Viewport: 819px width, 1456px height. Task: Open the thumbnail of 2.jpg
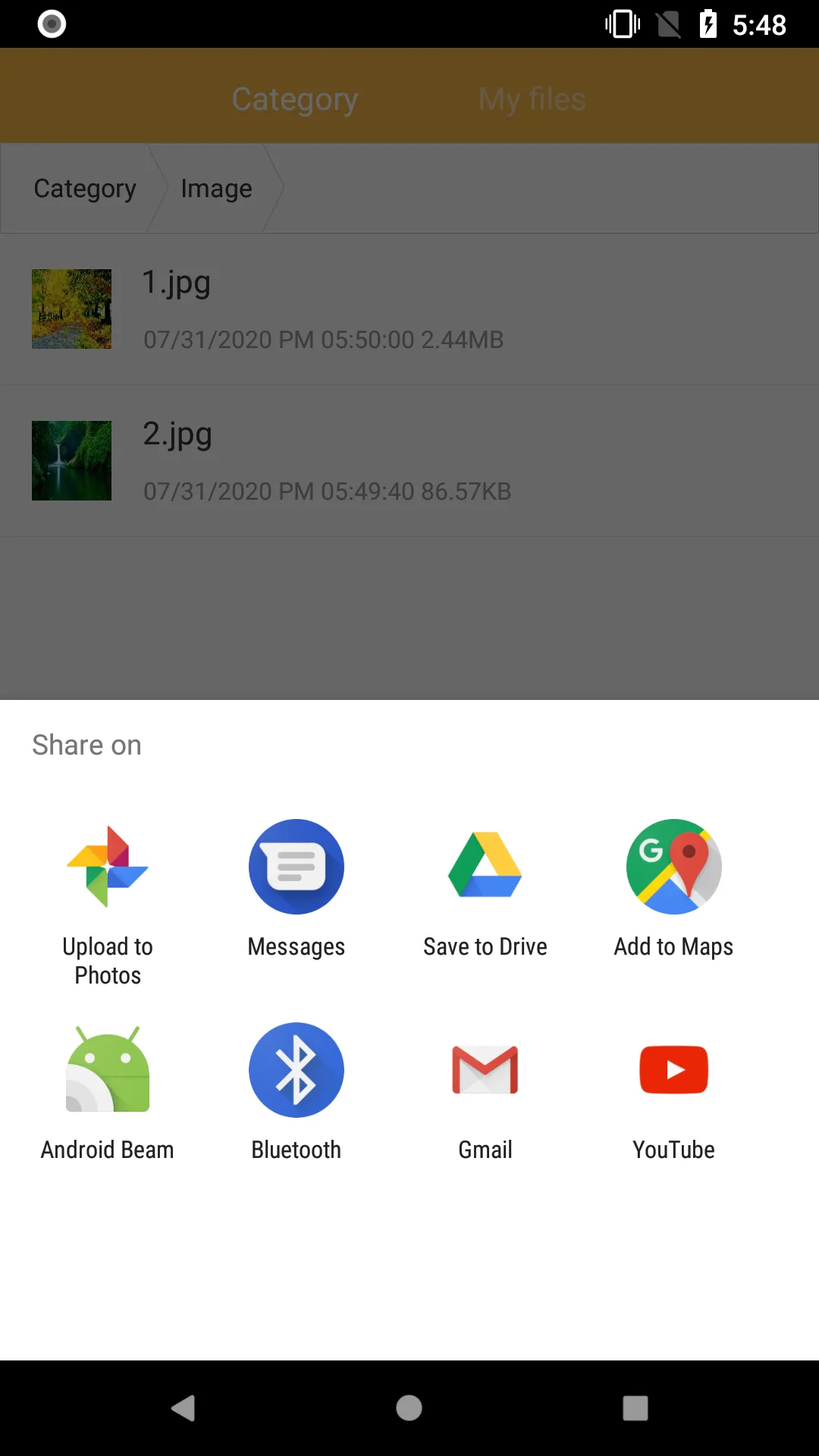click(71, 460)
